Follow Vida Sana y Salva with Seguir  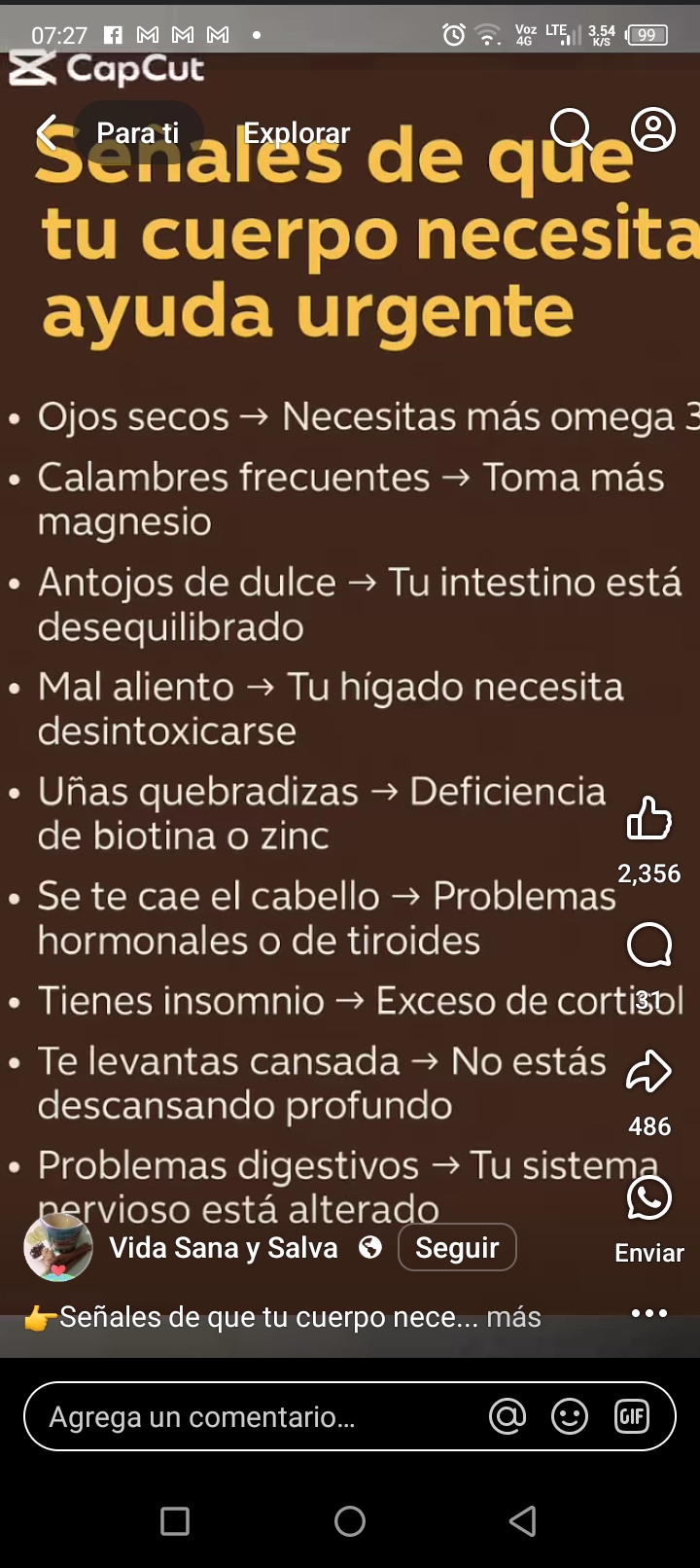pos(457,1246)
